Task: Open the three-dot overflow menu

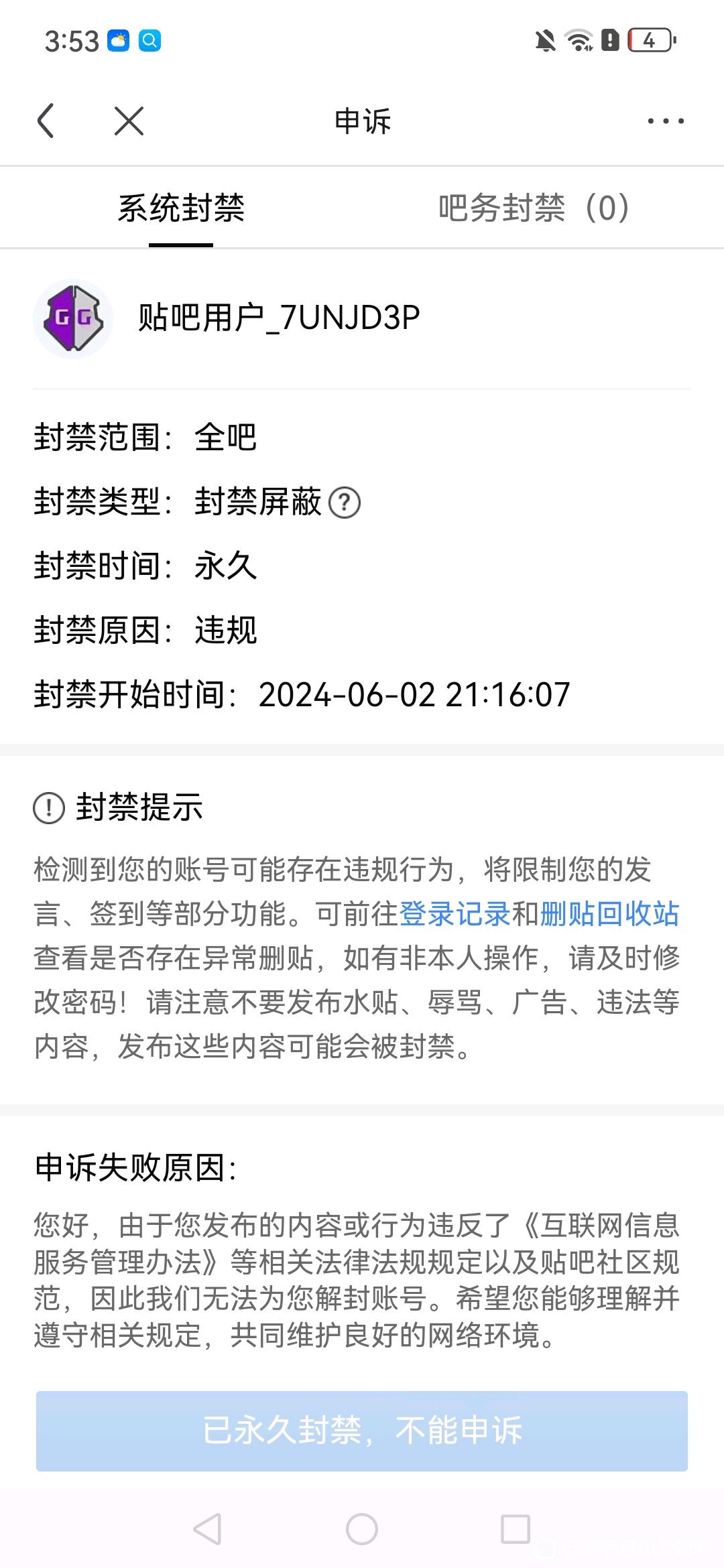Action: point(665,121)
